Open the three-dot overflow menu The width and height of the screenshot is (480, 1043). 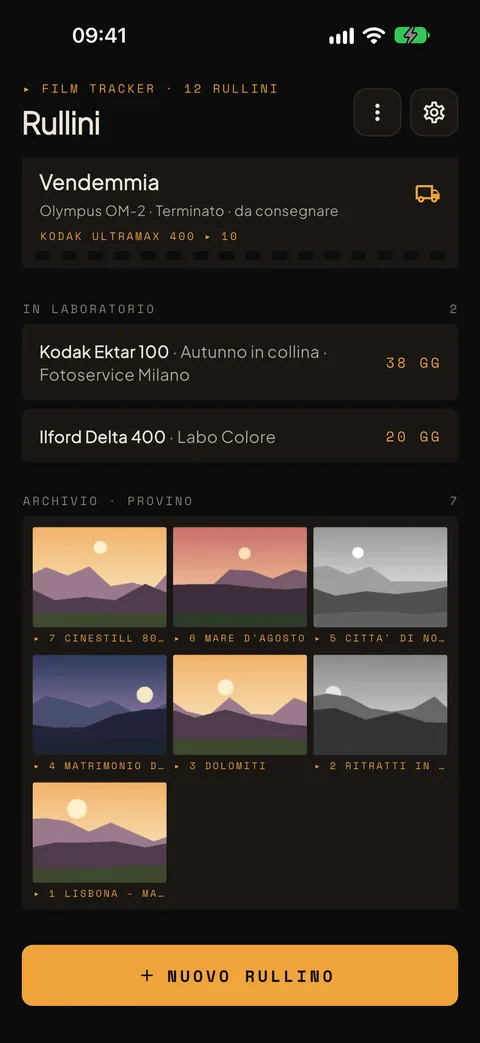point(377,112)
